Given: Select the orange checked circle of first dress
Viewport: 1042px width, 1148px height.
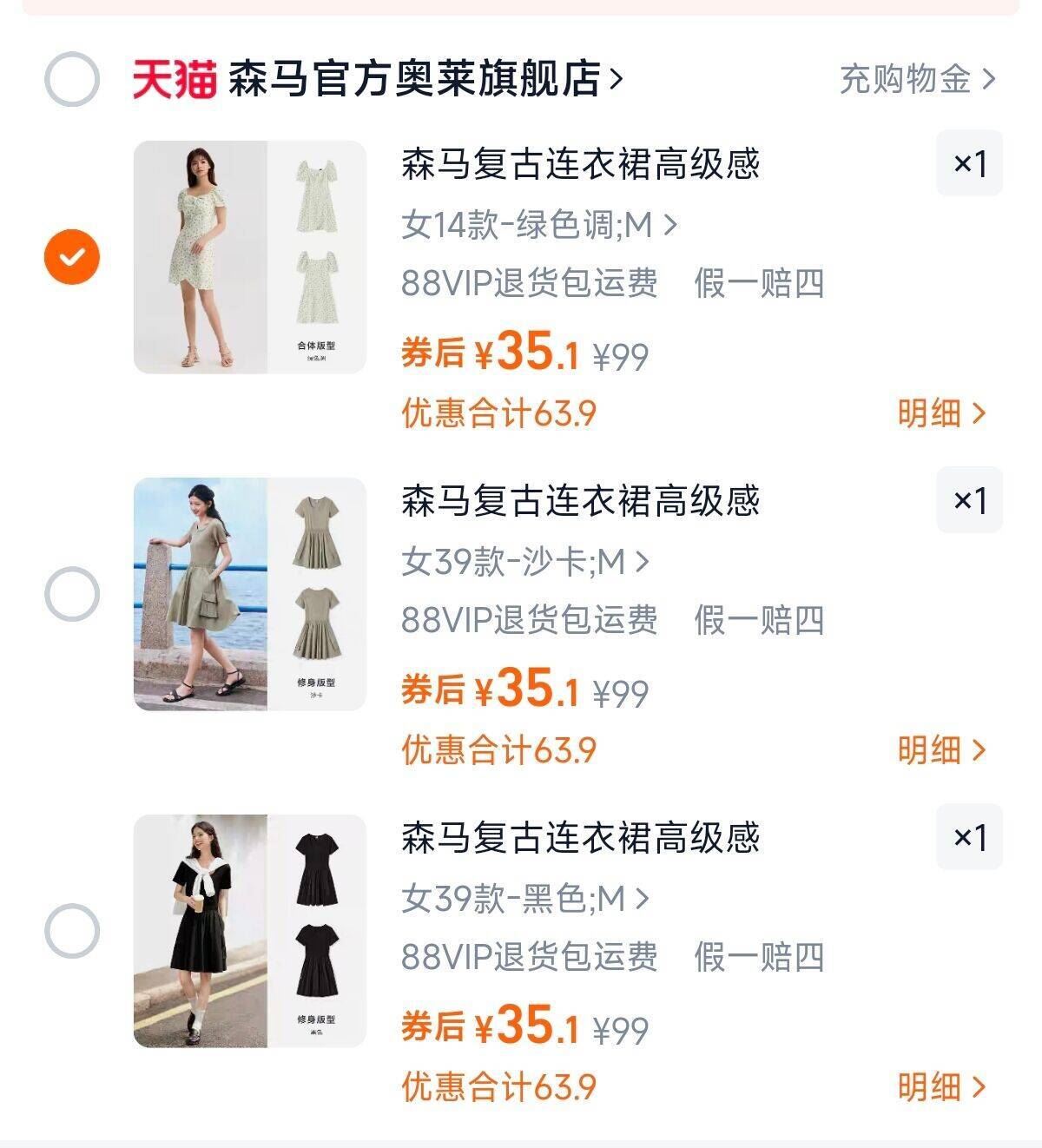Looking at the screenshot, I should click(x=72, y=254).
